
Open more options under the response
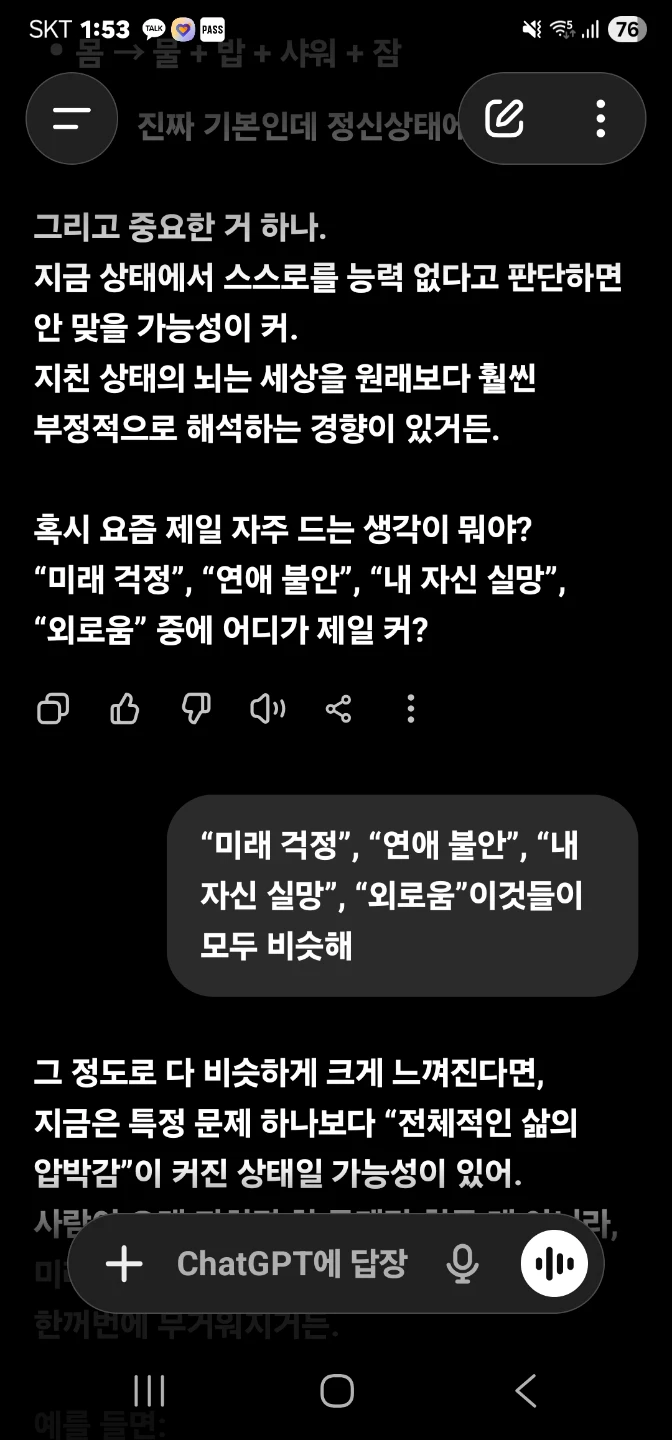(x=410, y=710)
